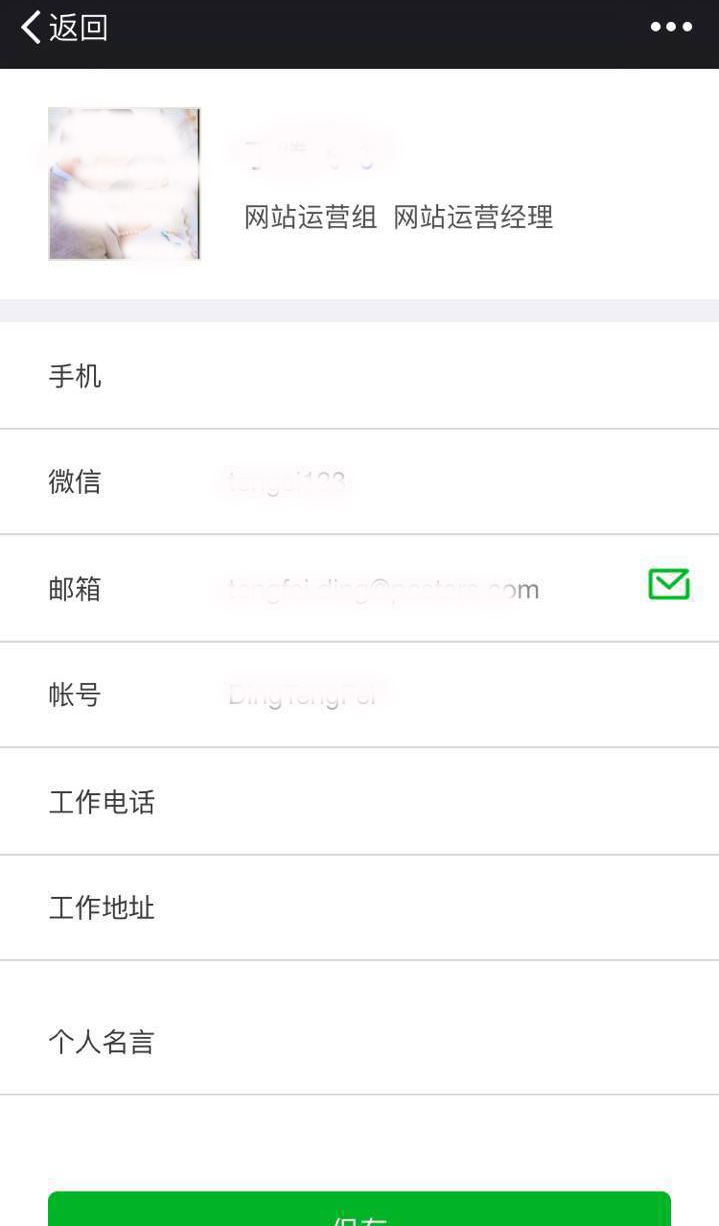The height and width of the screenshot is (1226, 719).
Task: Edit the 工作地址 field
Action: 359,908
